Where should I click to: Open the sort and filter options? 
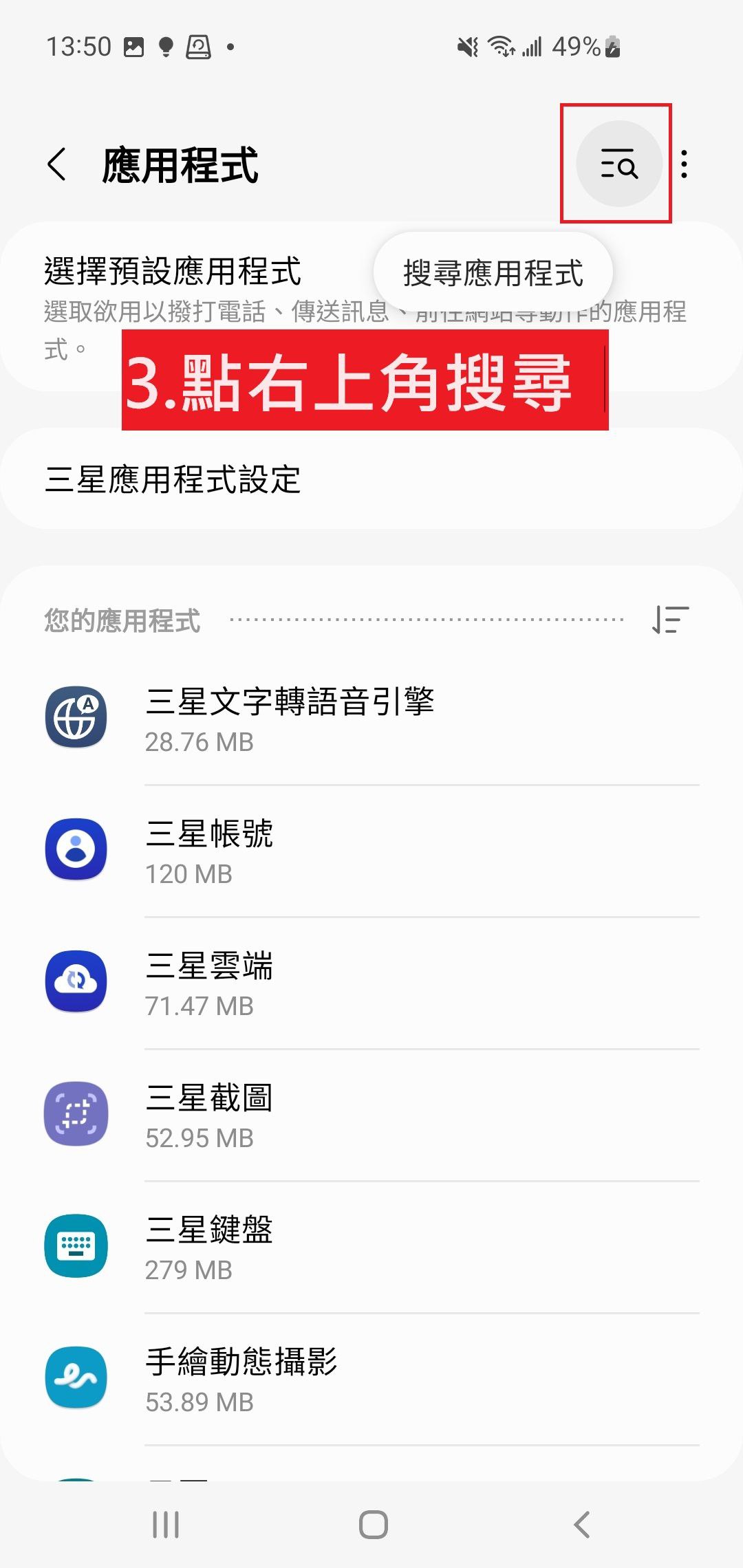click(x=670, y=620)
